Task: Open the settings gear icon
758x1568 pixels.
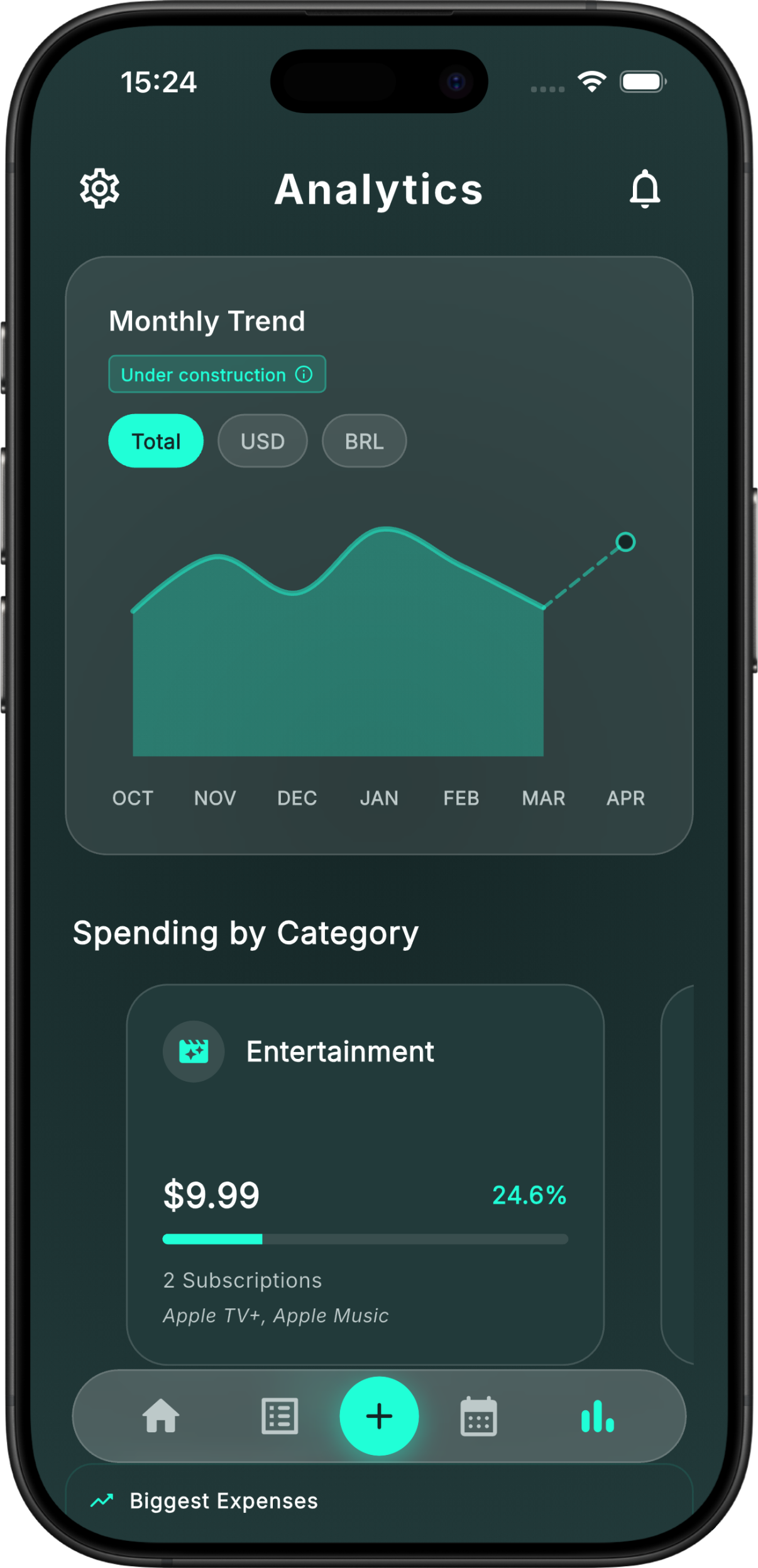Action: (99, 188)
